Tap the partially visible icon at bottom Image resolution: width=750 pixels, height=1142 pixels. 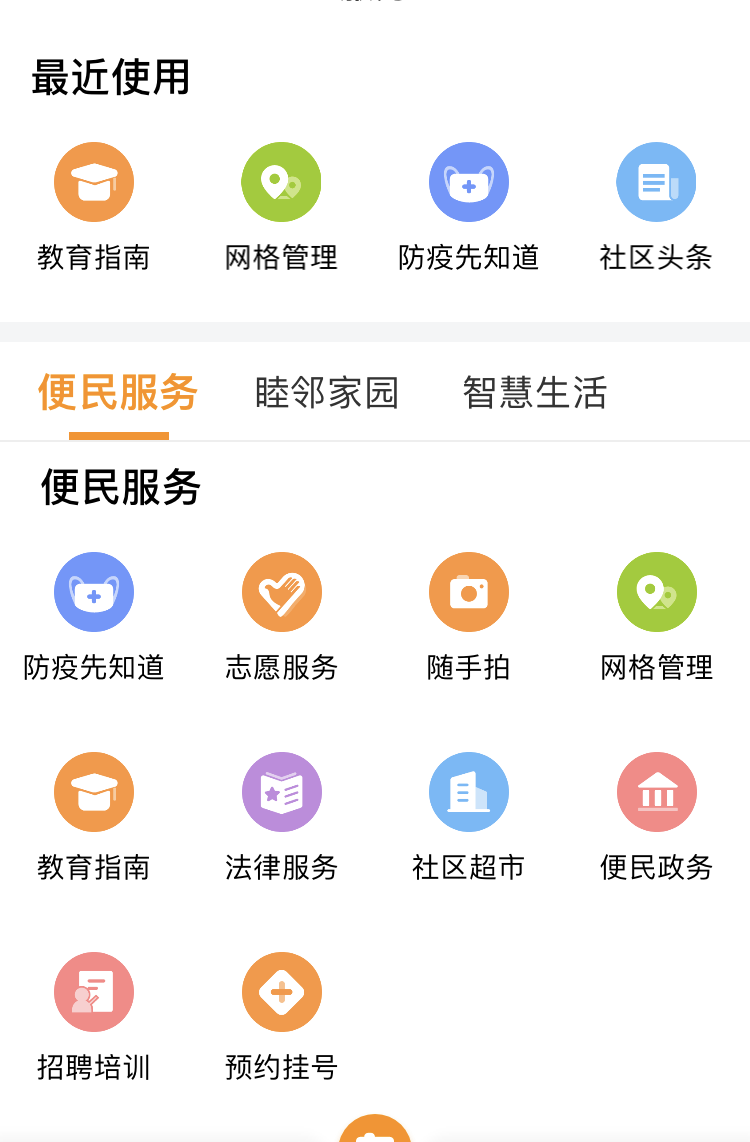coord(375,1135)
